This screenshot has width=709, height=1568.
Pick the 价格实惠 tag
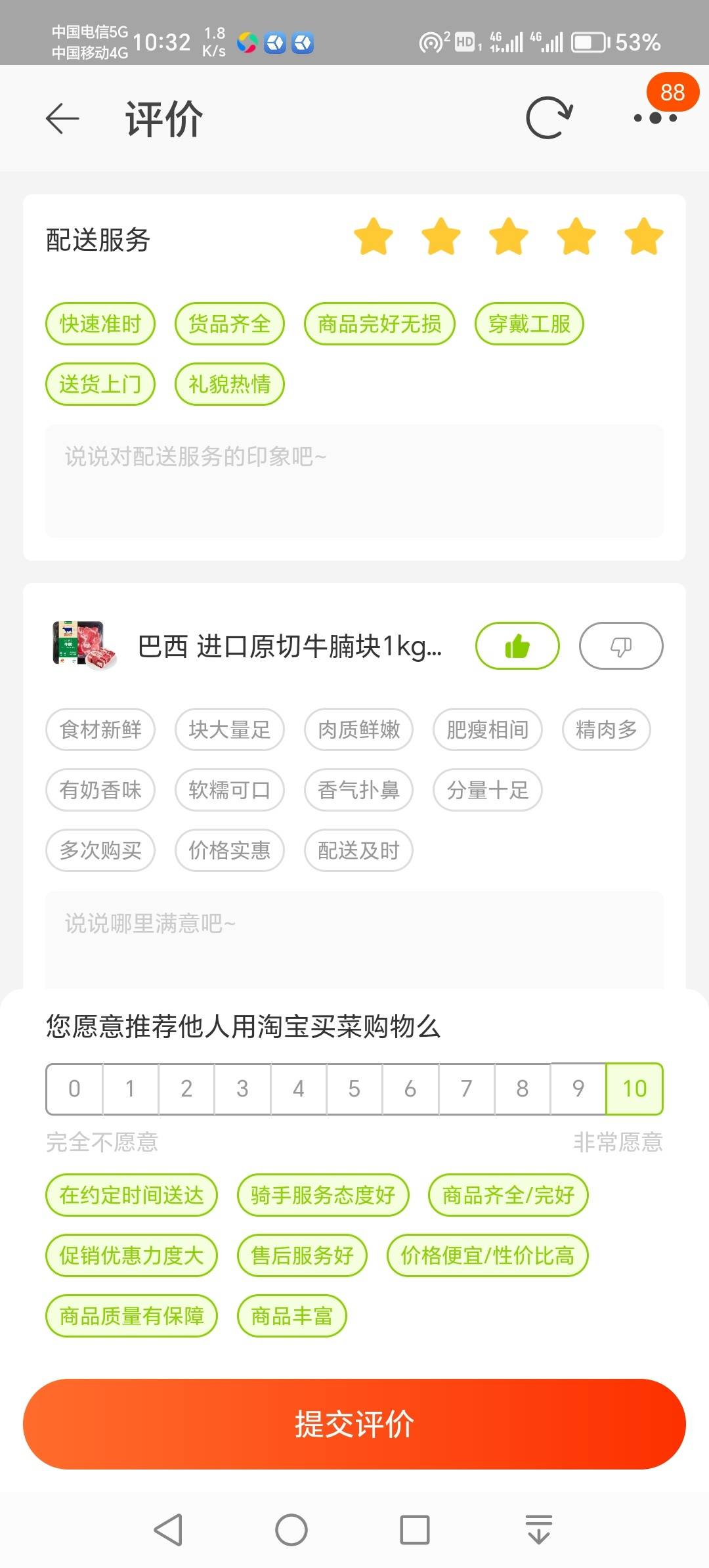tap(229, 850)
